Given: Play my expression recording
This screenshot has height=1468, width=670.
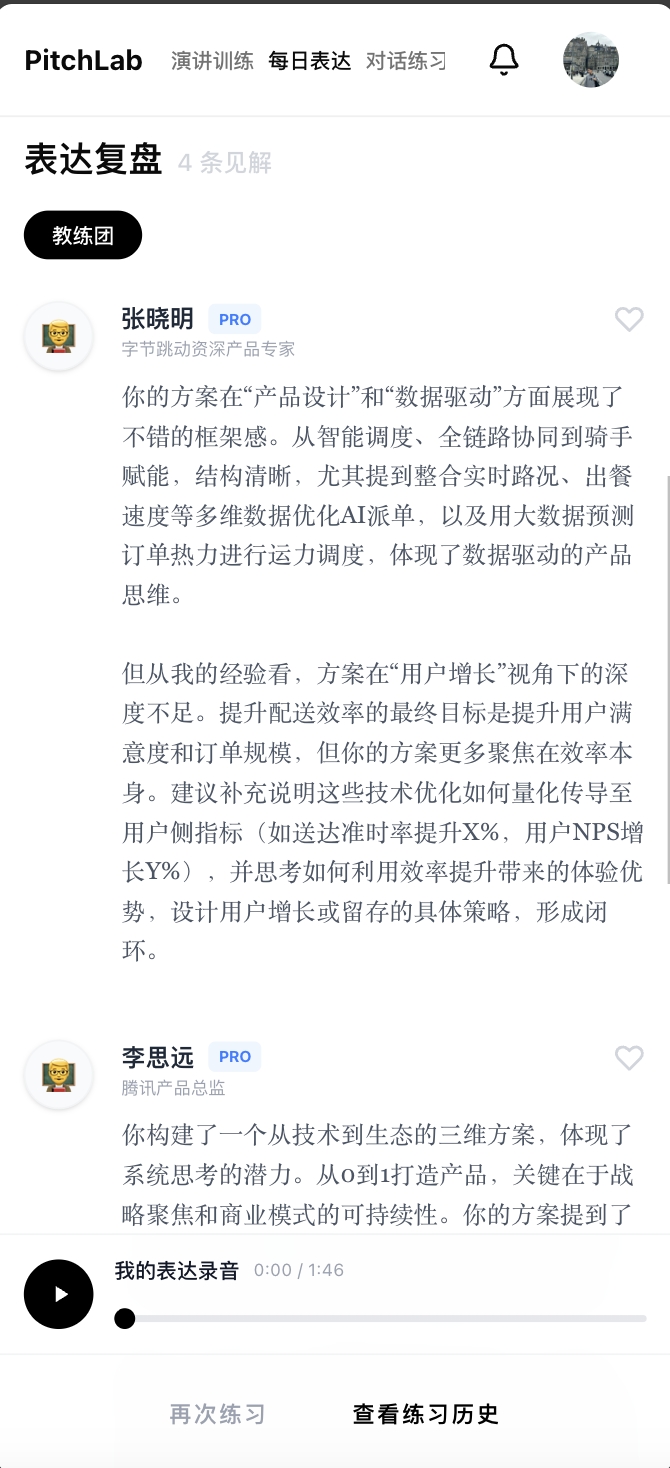Looking at the screenshot, I should (59, 1294).
